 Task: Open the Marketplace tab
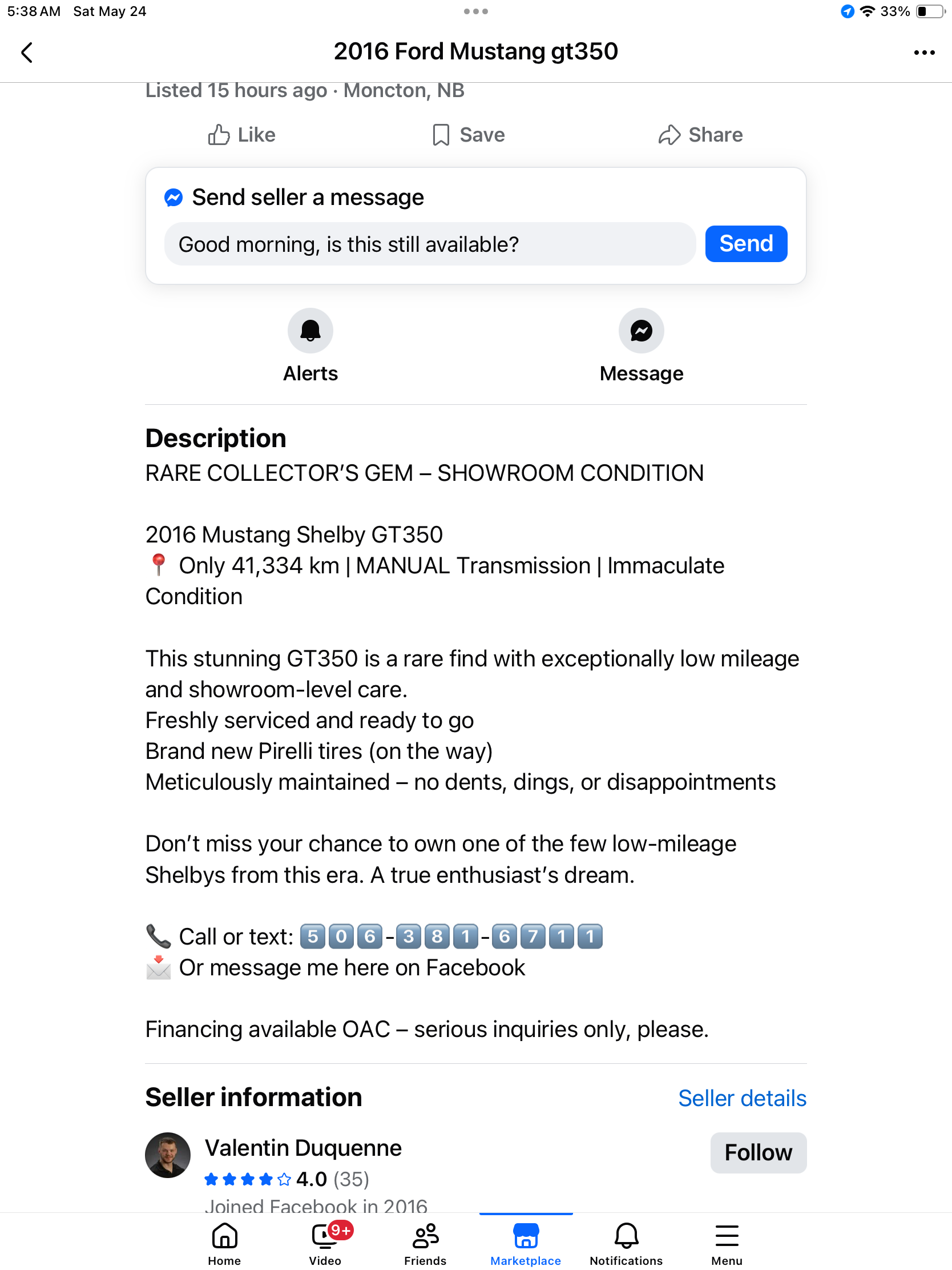point(525,1244)
